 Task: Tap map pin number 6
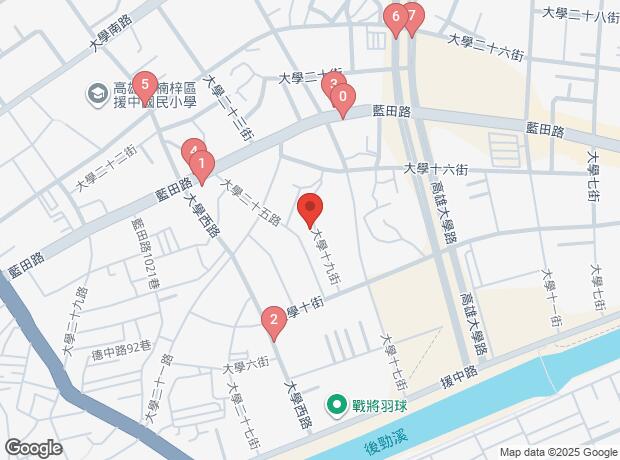point(396,17)
